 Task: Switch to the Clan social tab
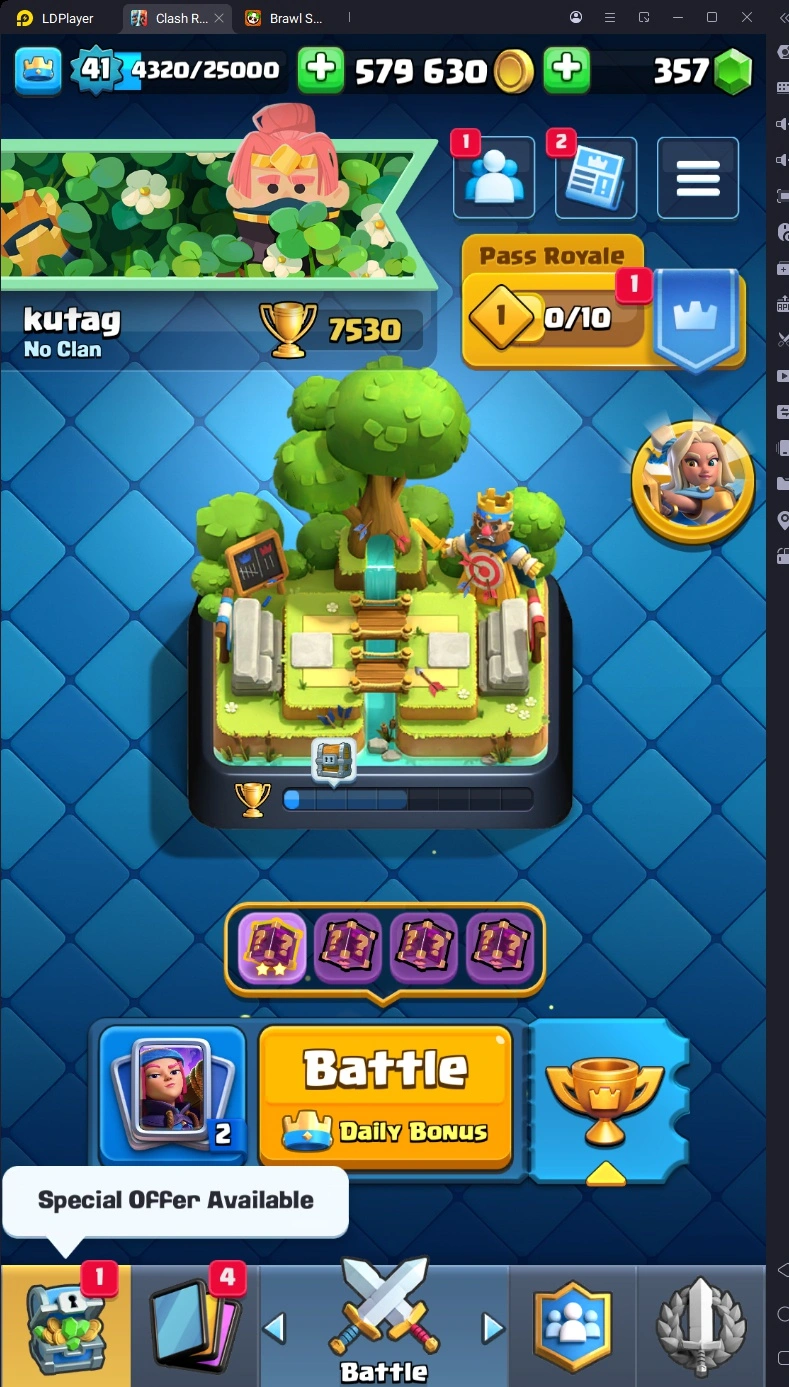coord(573,1325)
